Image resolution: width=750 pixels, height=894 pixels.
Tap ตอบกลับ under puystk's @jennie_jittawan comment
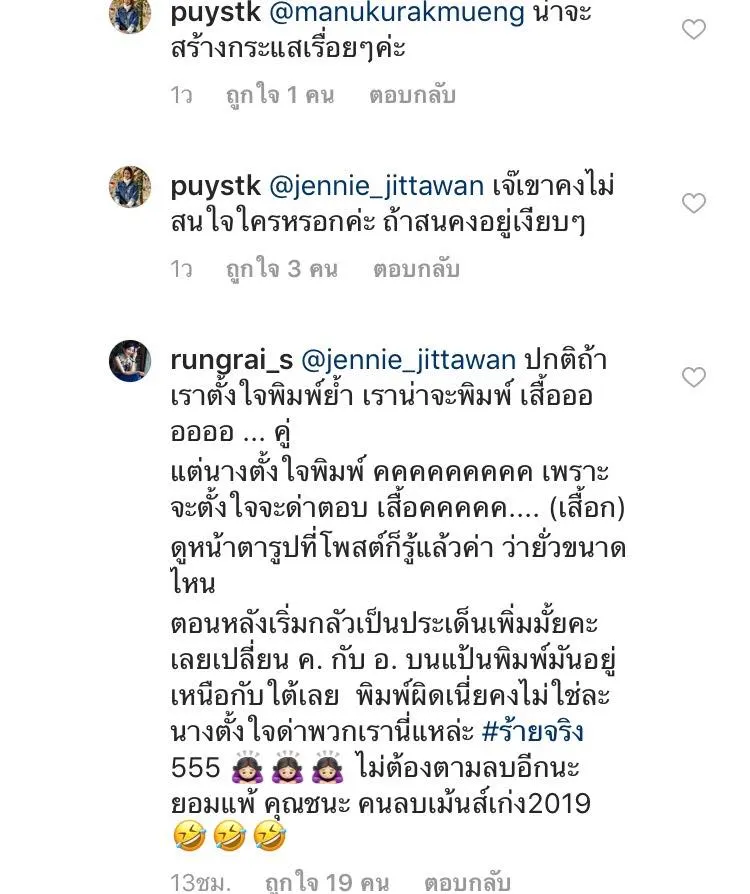(416, 269)
